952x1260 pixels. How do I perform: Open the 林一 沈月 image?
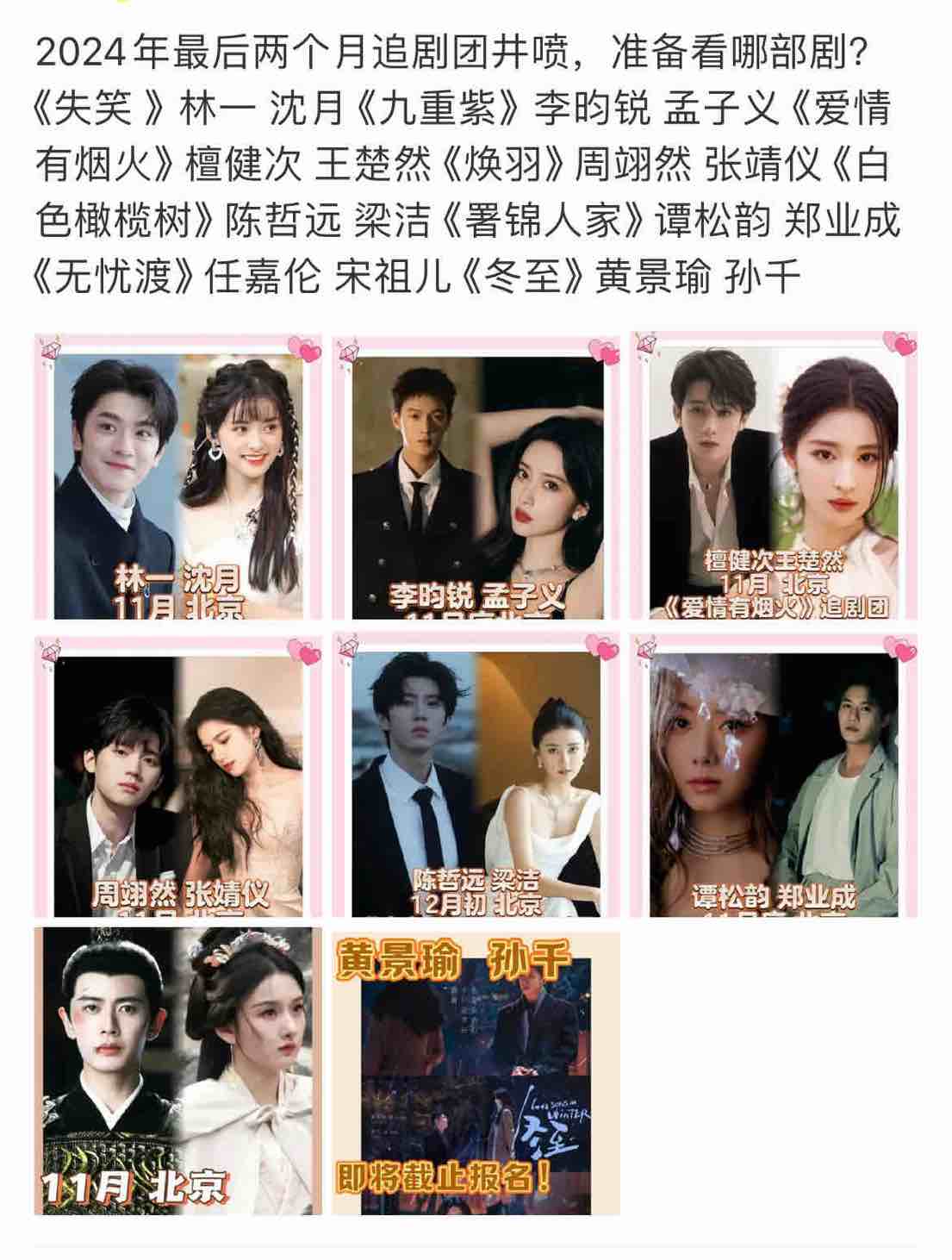178,476
